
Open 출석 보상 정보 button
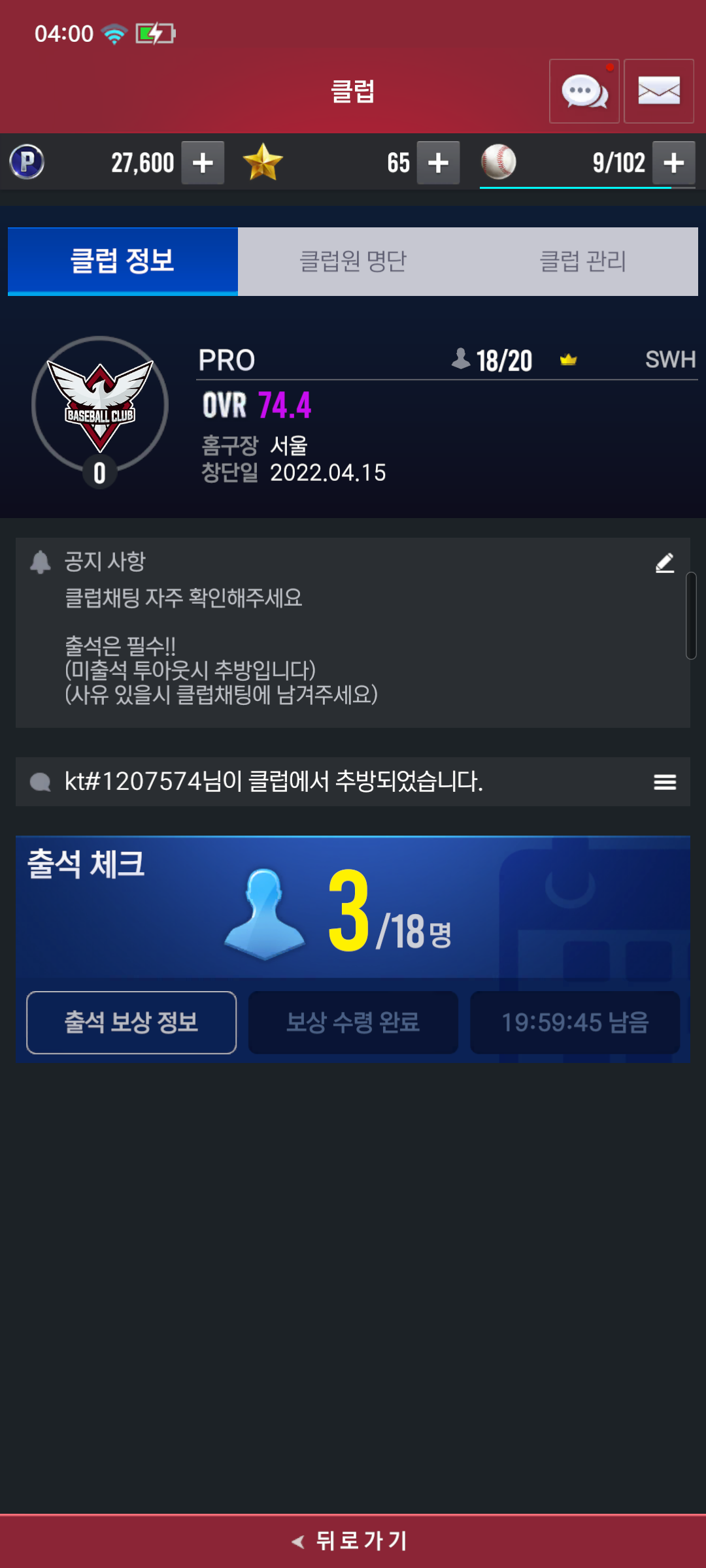(x=131, y=1022)
